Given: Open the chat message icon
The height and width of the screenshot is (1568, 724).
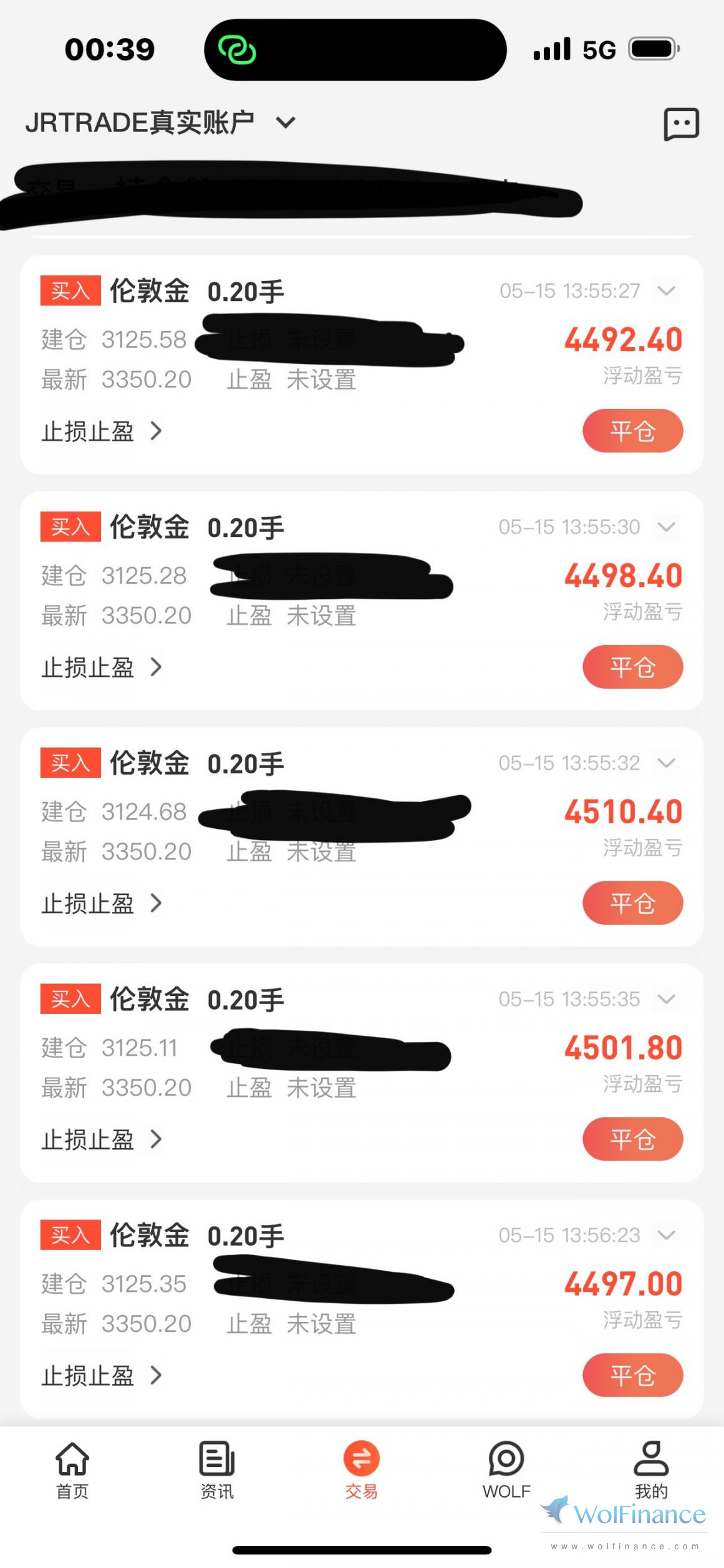Looking at the screenshot, I should point(681,124).
